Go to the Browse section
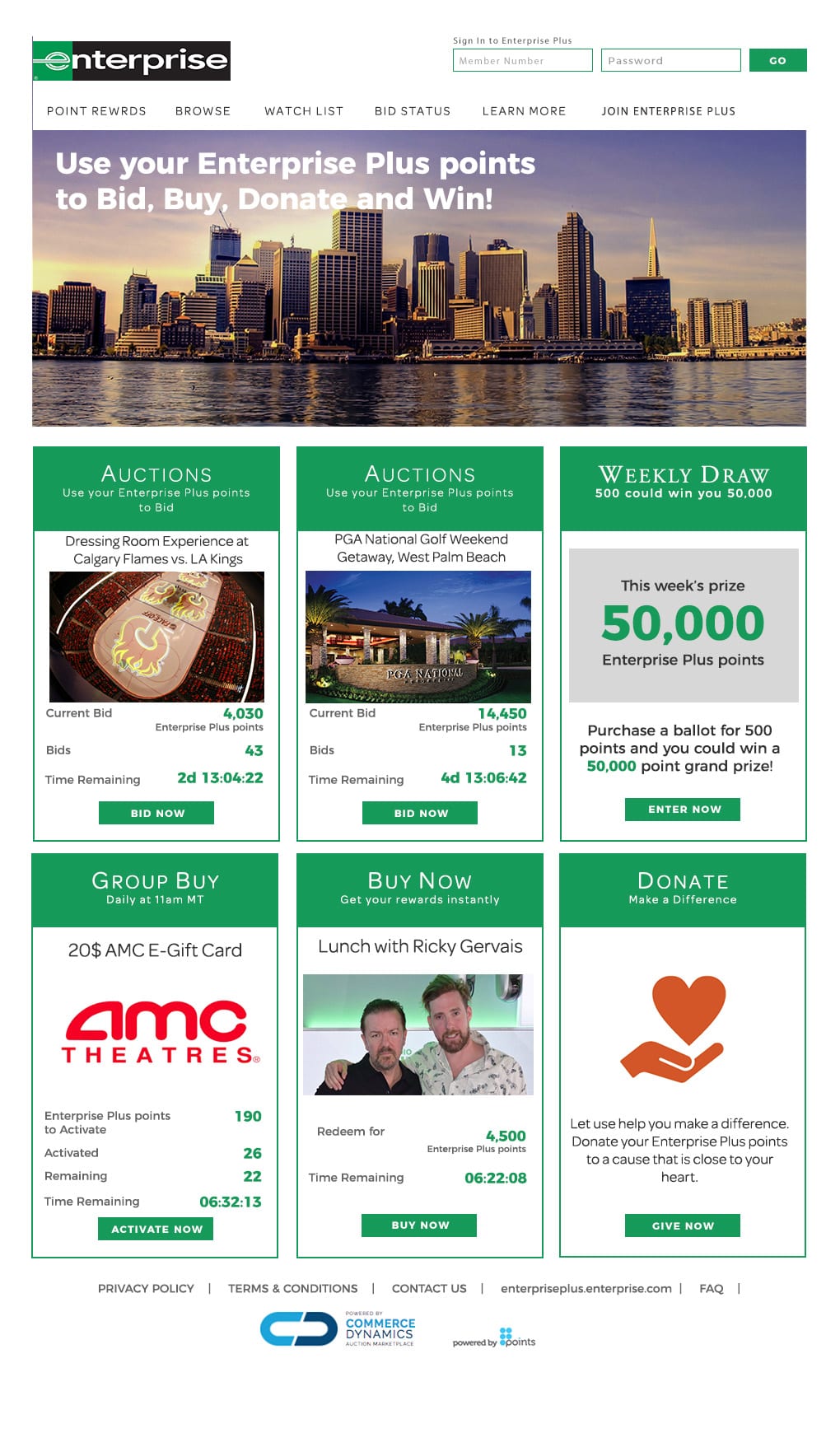 (203, 111)
